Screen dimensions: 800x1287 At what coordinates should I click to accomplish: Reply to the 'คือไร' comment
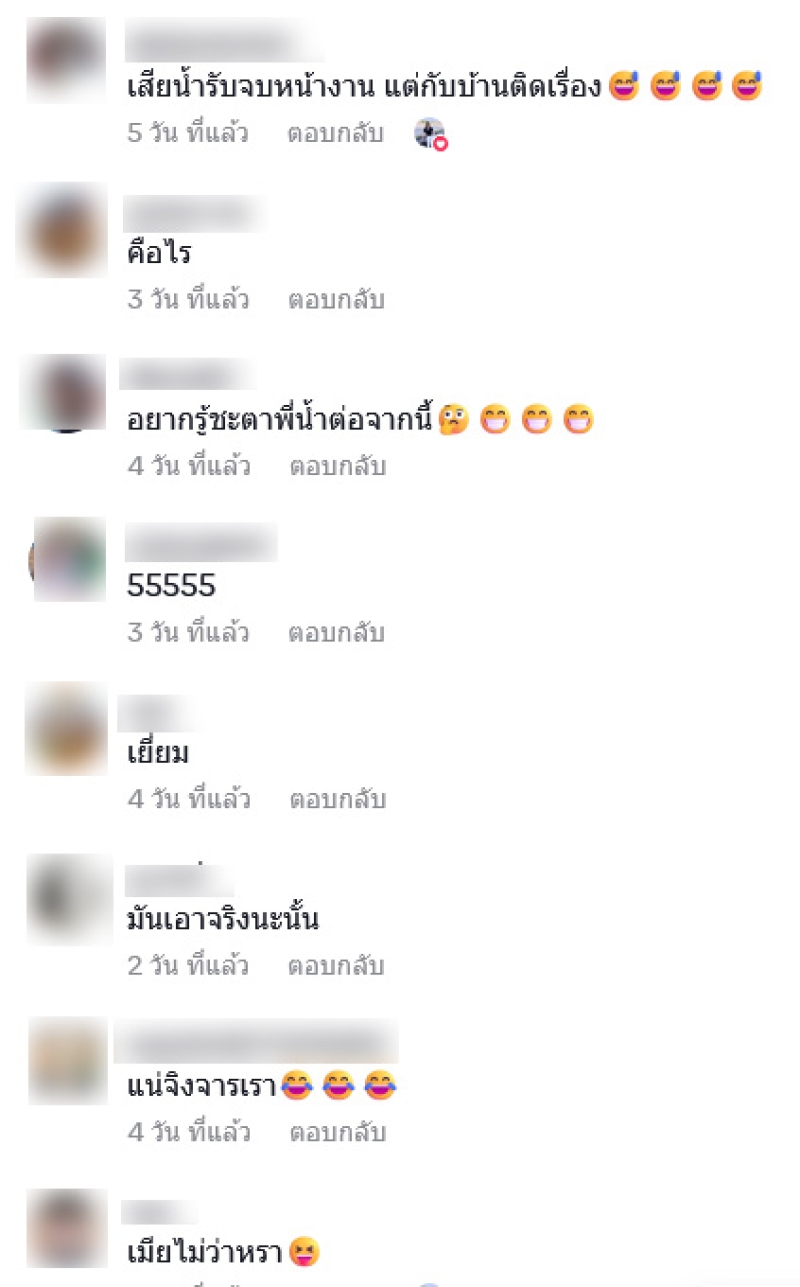(x=335, y=299)
